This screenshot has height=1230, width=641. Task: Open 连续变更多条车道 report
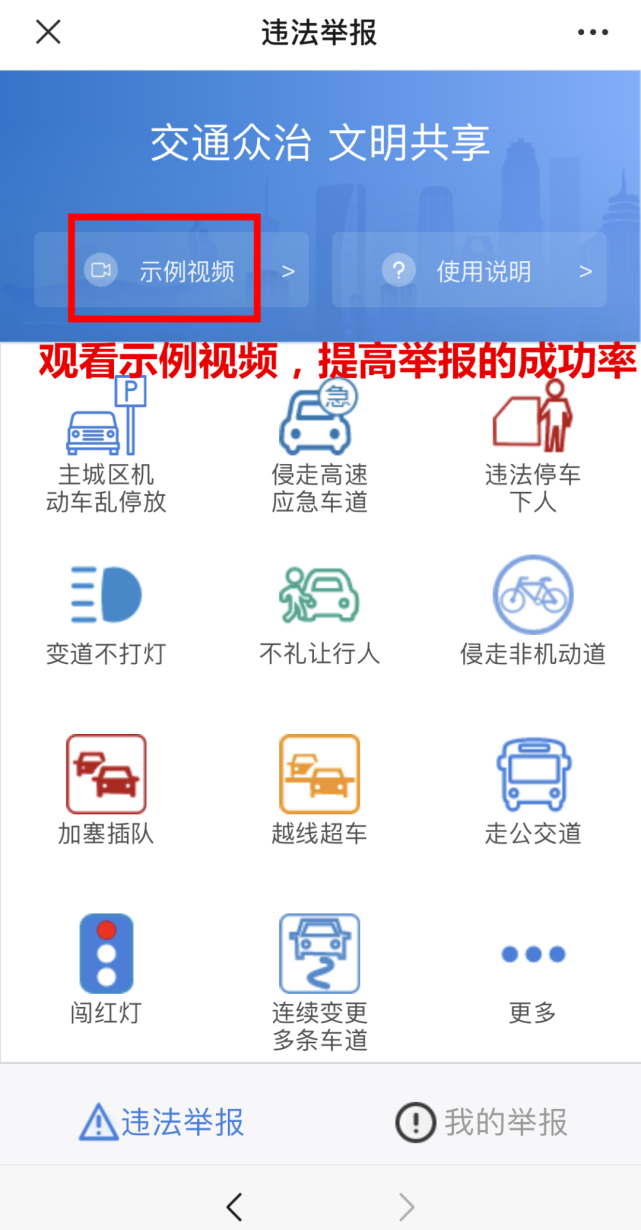[320, 982]
